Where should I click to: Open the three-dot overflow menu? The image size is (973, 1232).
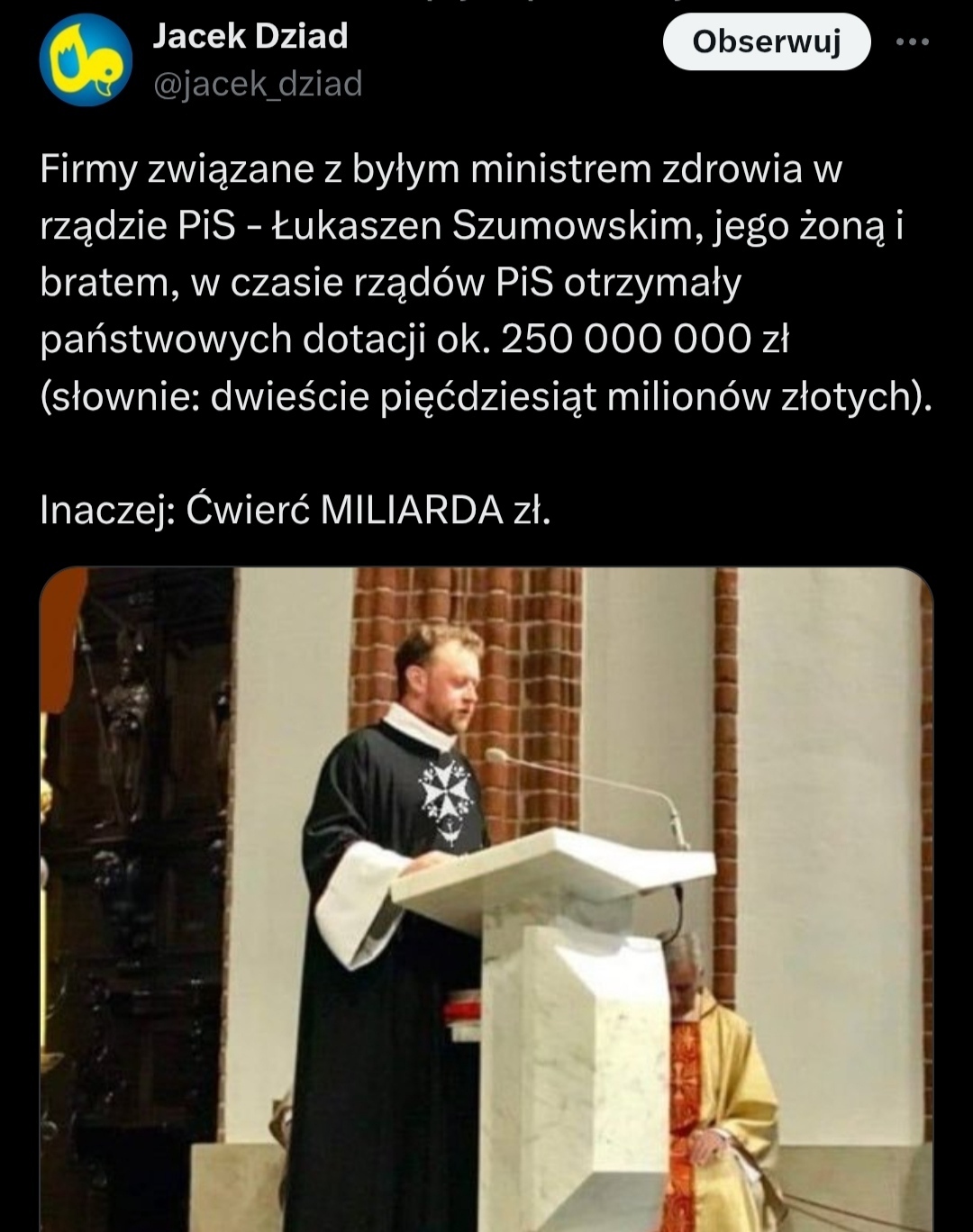coord(912,41)
